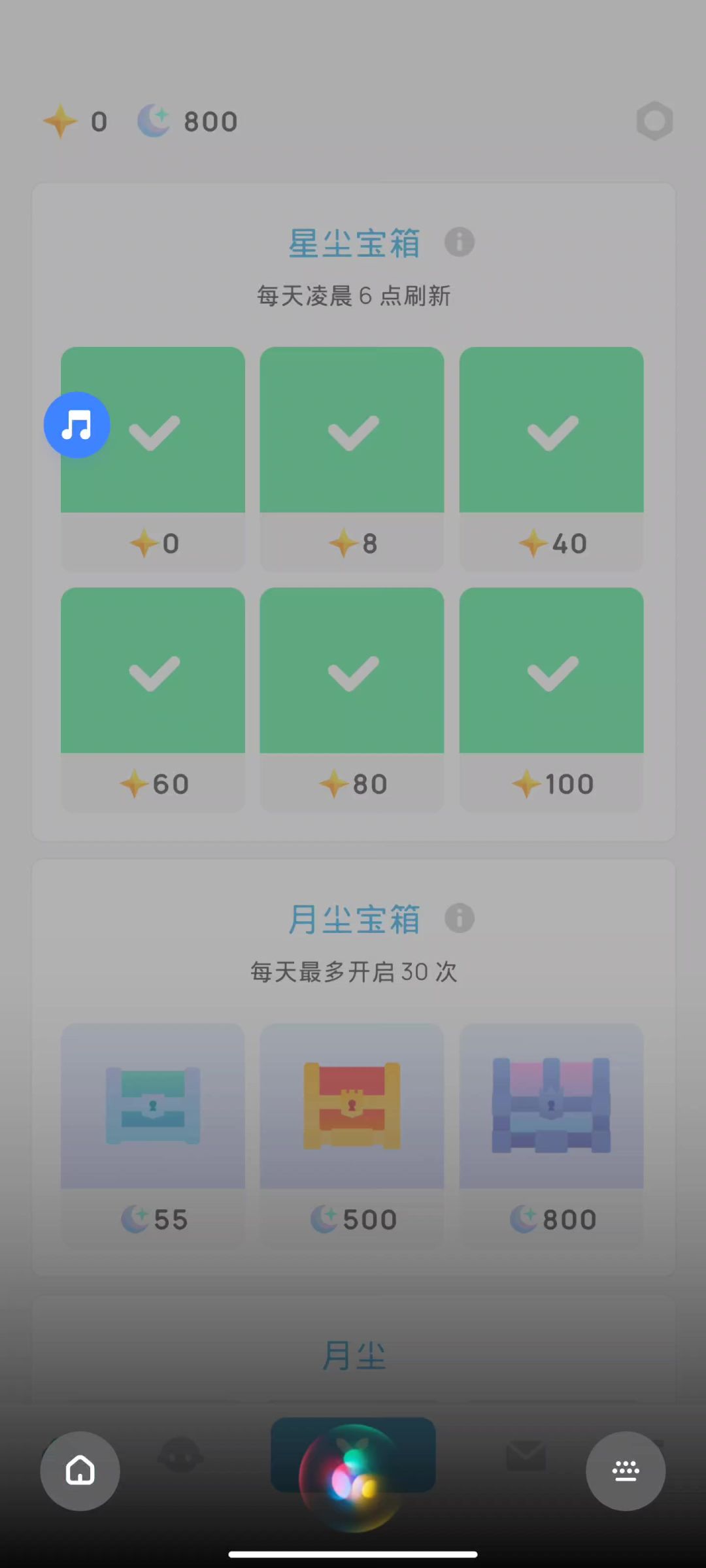
Task: Tap the floating music note button
Action: click(x=77, y=425)
